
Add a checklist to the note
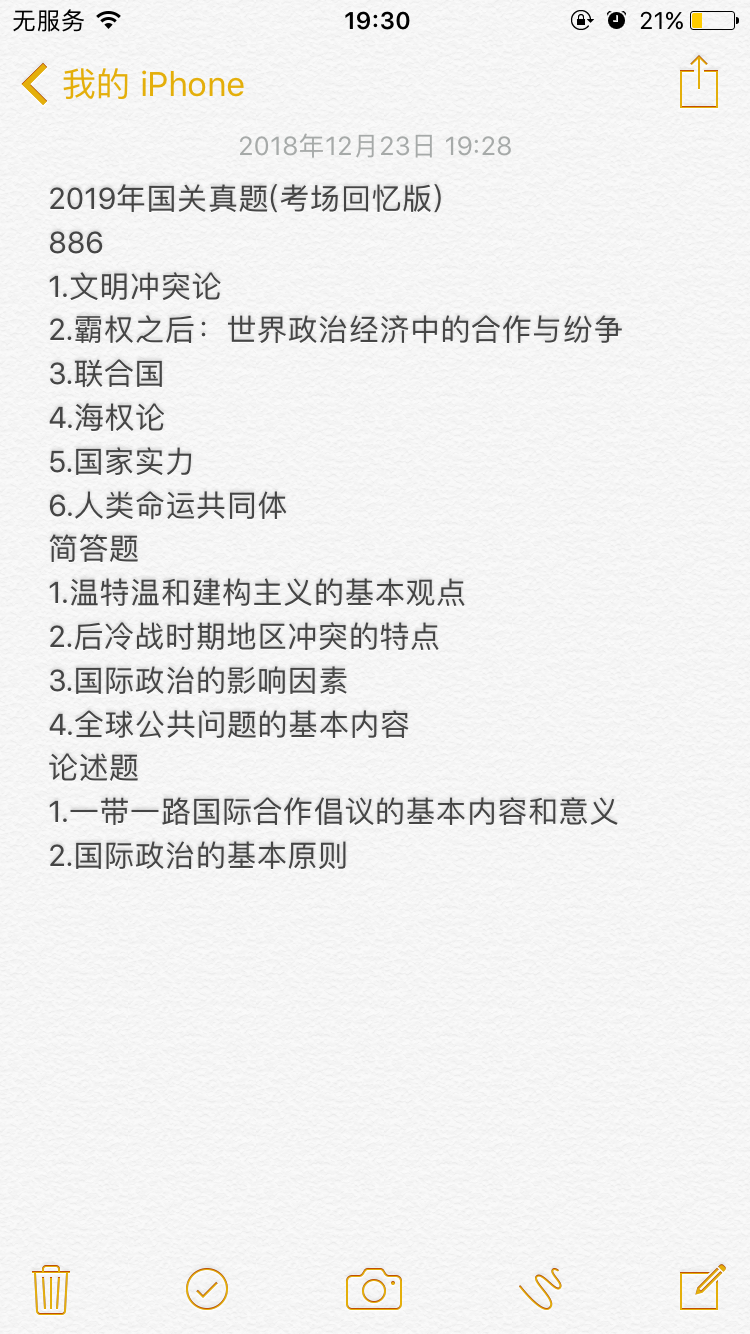207,1288
